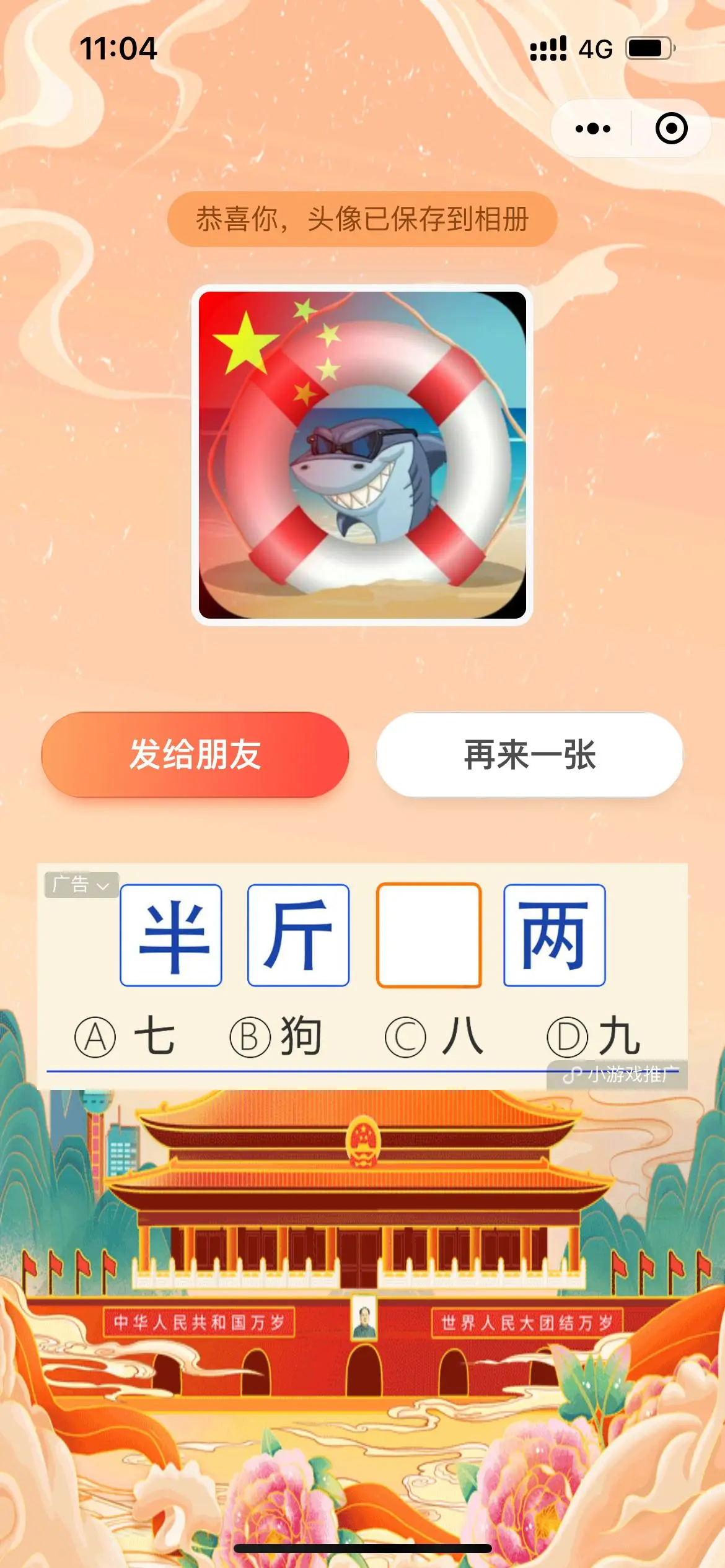Screen dimensions: 725x1568
Task: Close the mini program via circle icon
Action: pyautogui.click(x=671, y=129)
